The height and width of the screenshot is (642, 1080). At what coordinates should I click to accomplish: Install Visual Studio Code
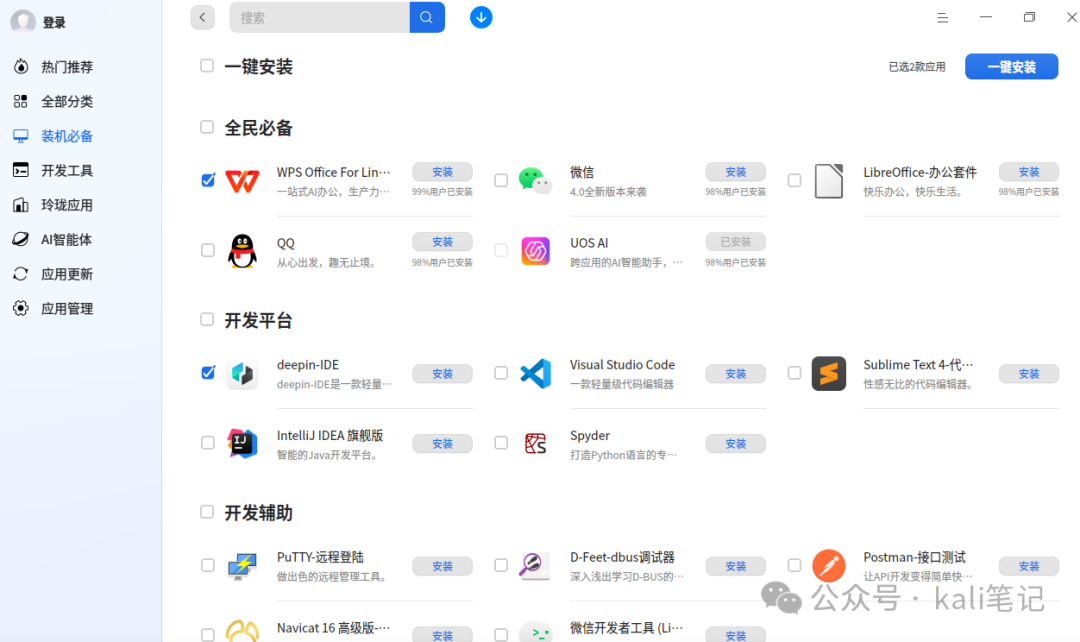click(735, 373)
